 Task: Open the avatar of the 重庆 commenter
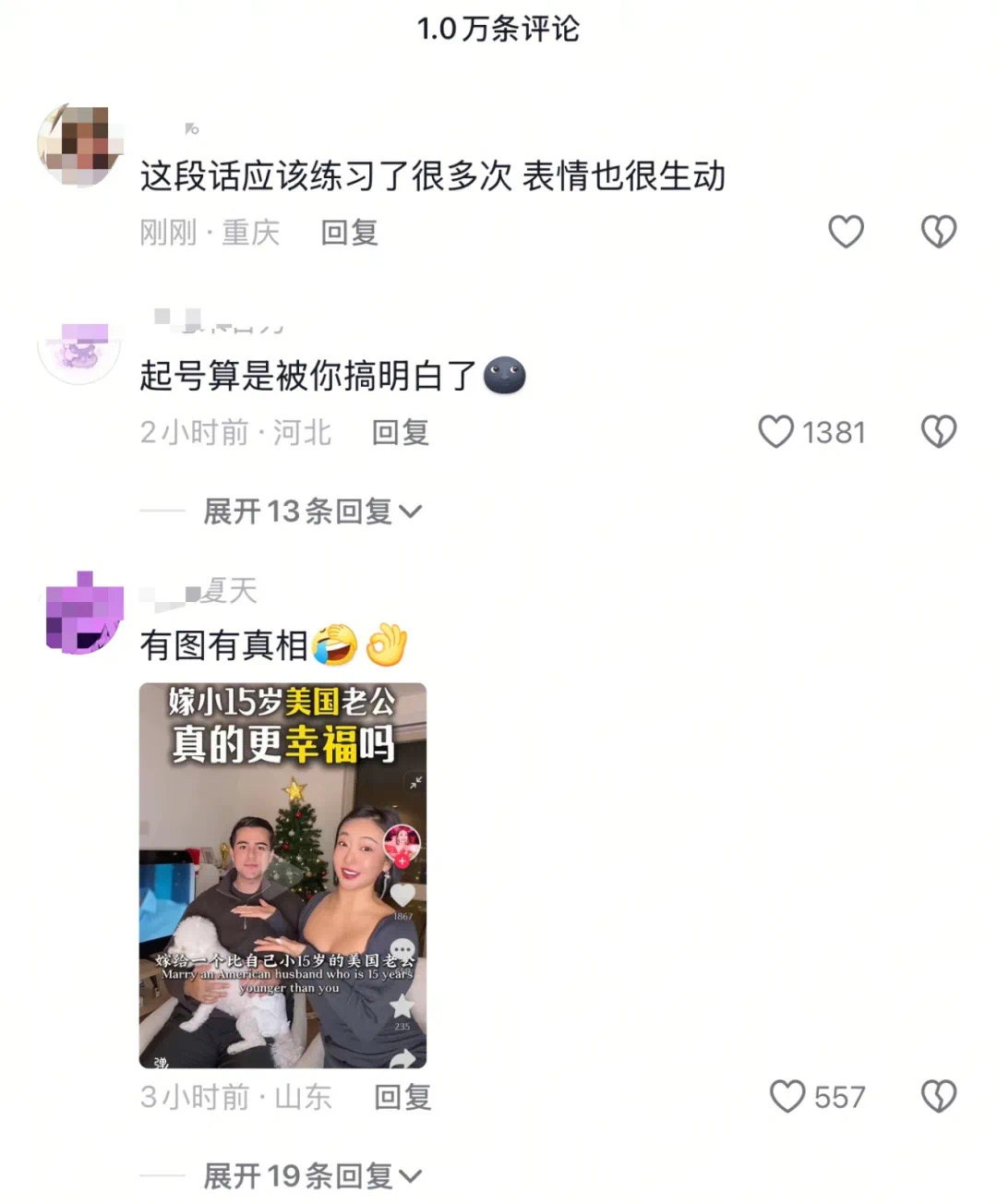80,146
